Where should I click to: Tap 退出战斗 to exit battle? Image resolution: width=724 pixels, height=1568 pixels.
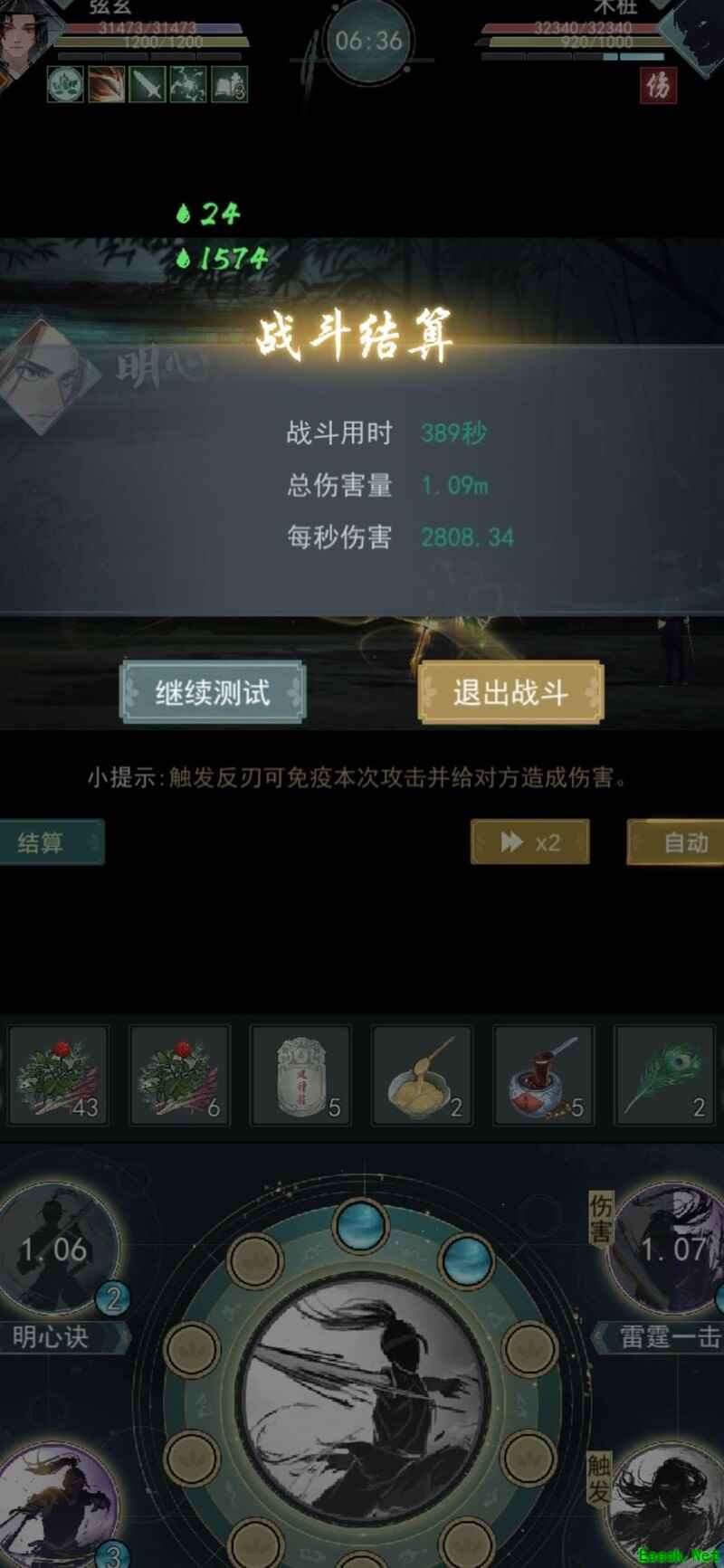pos(510,693)
